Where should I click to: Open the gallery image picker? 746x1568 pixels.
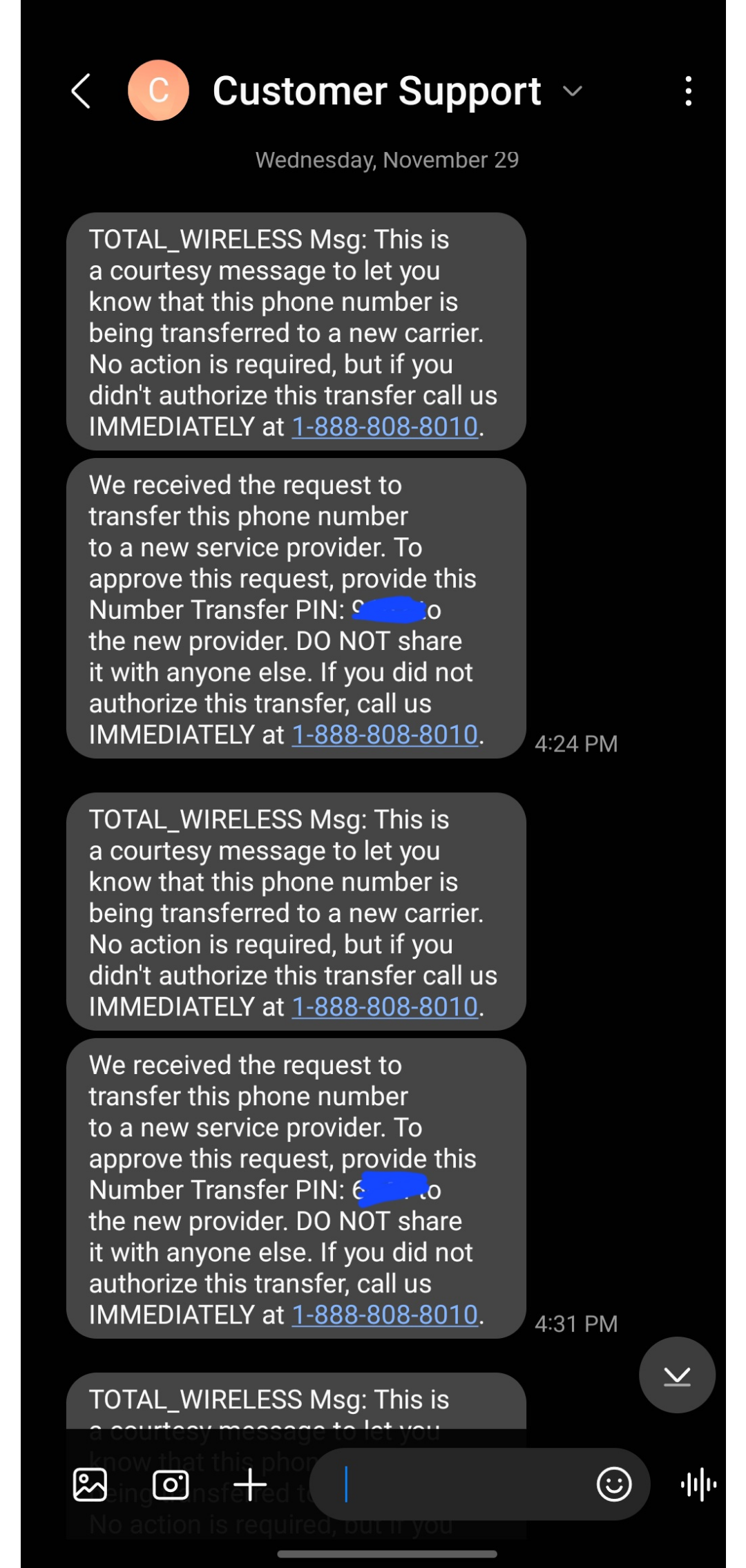[x=90, y=1484]
